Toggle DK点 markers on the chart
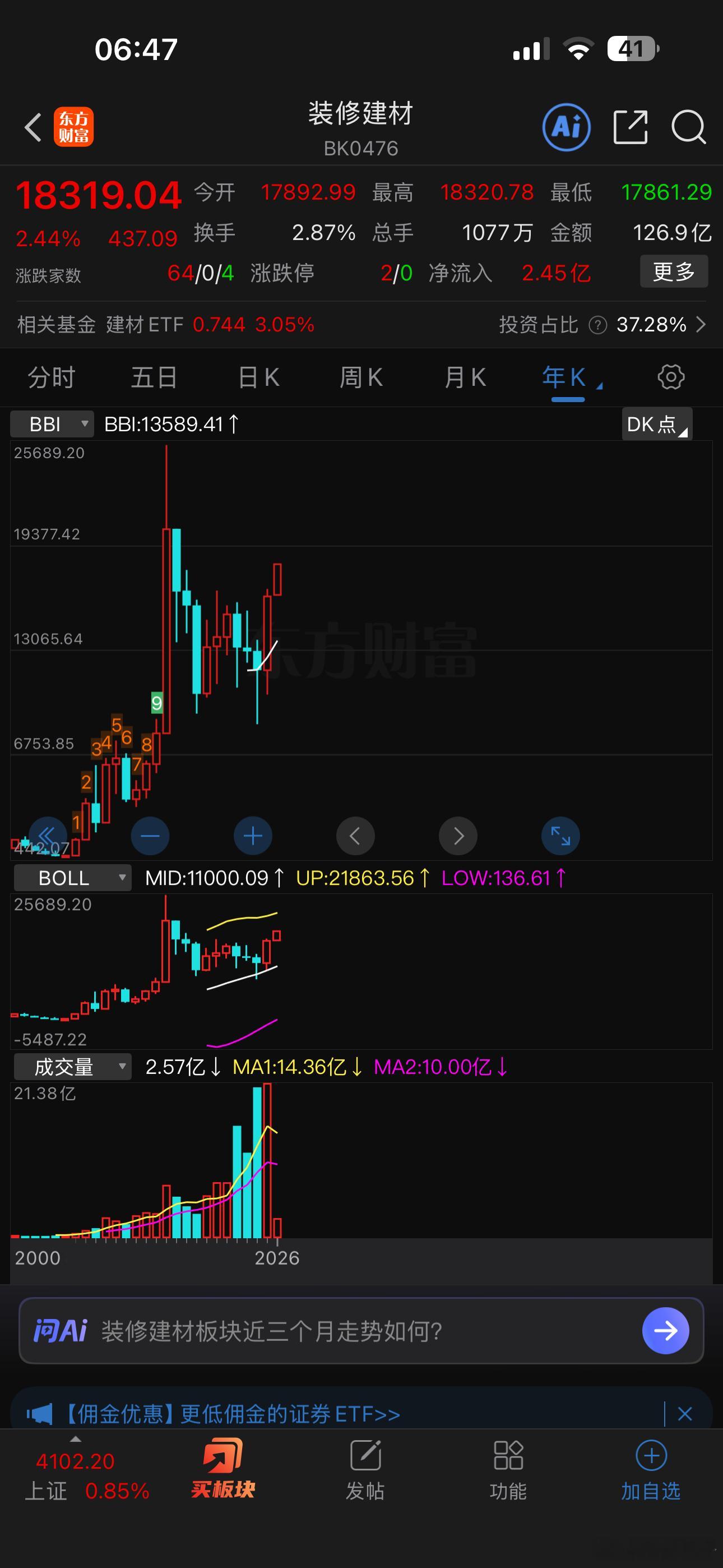The height and width of the screenshot is (1568, 723). (x=656, y=425)
